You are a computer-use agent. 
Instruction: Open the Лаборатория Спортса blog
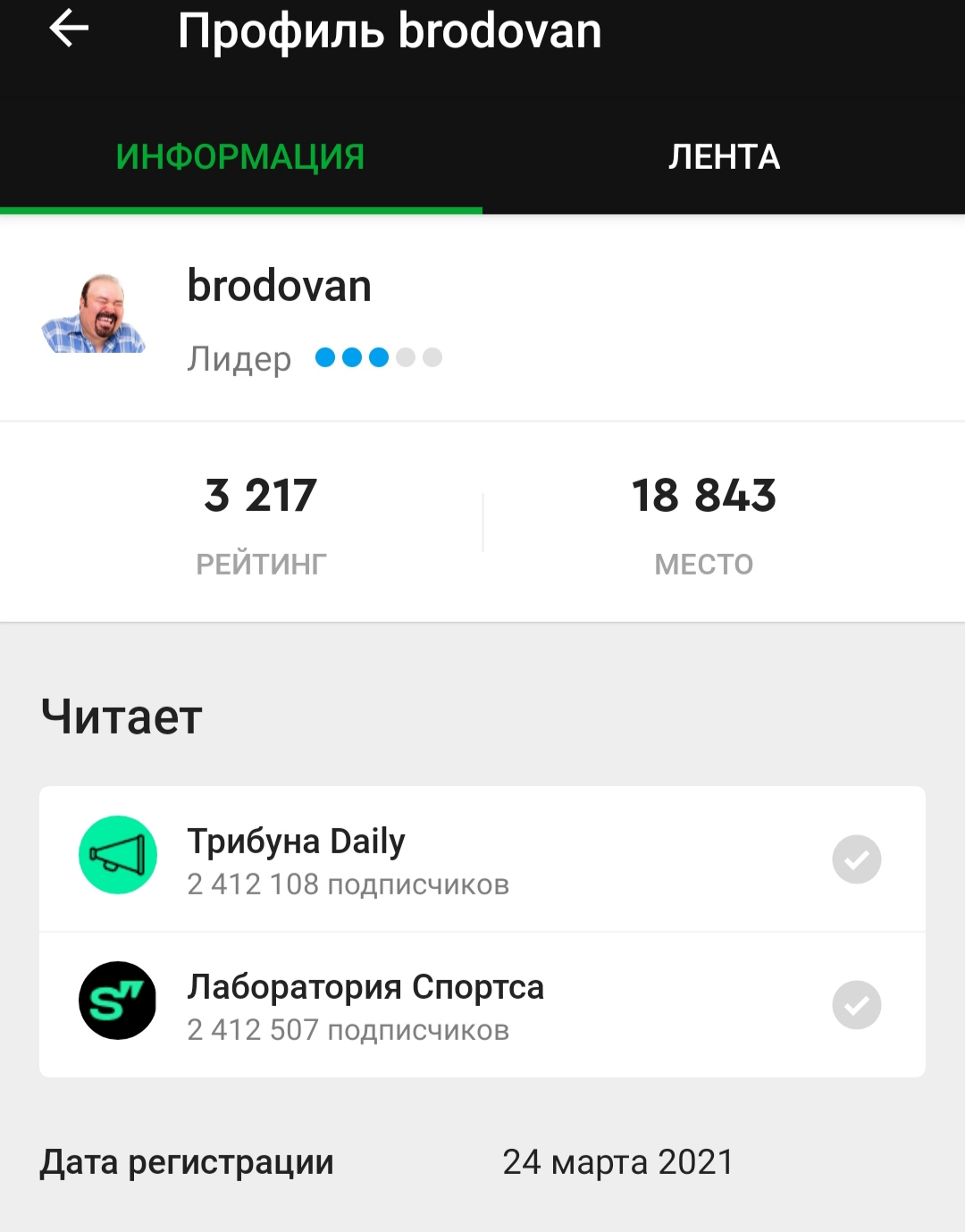365,1004
